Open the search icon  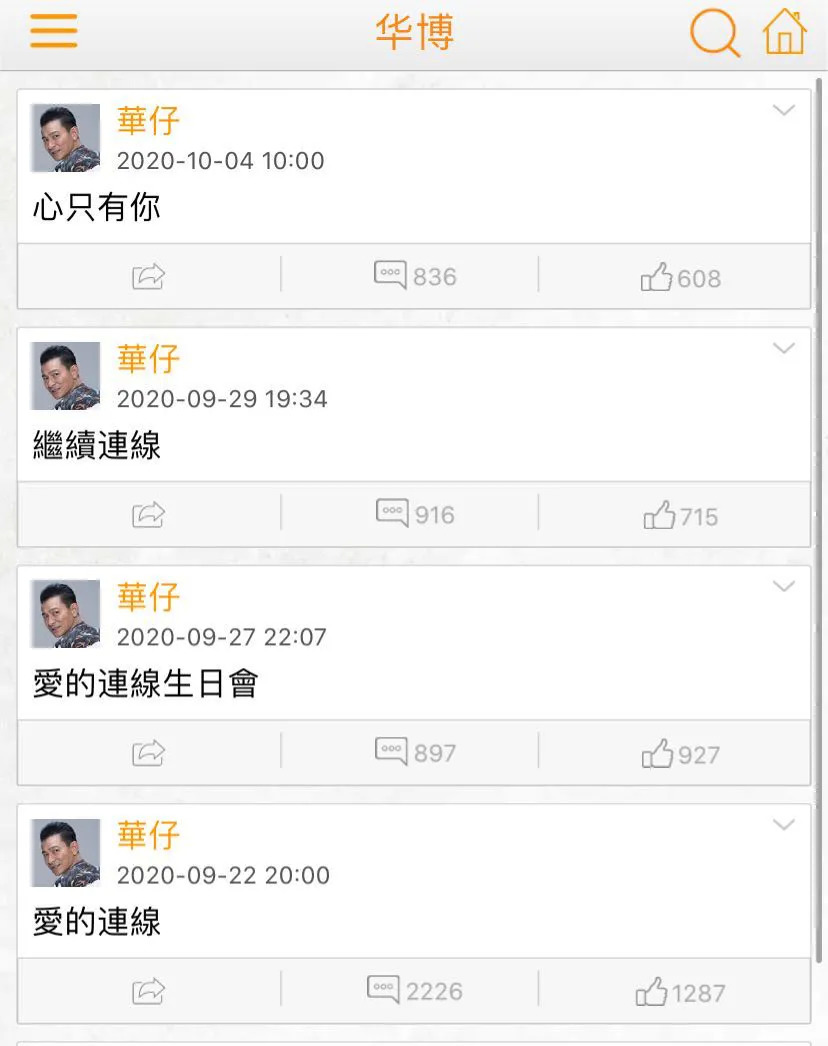coord(714,32)
